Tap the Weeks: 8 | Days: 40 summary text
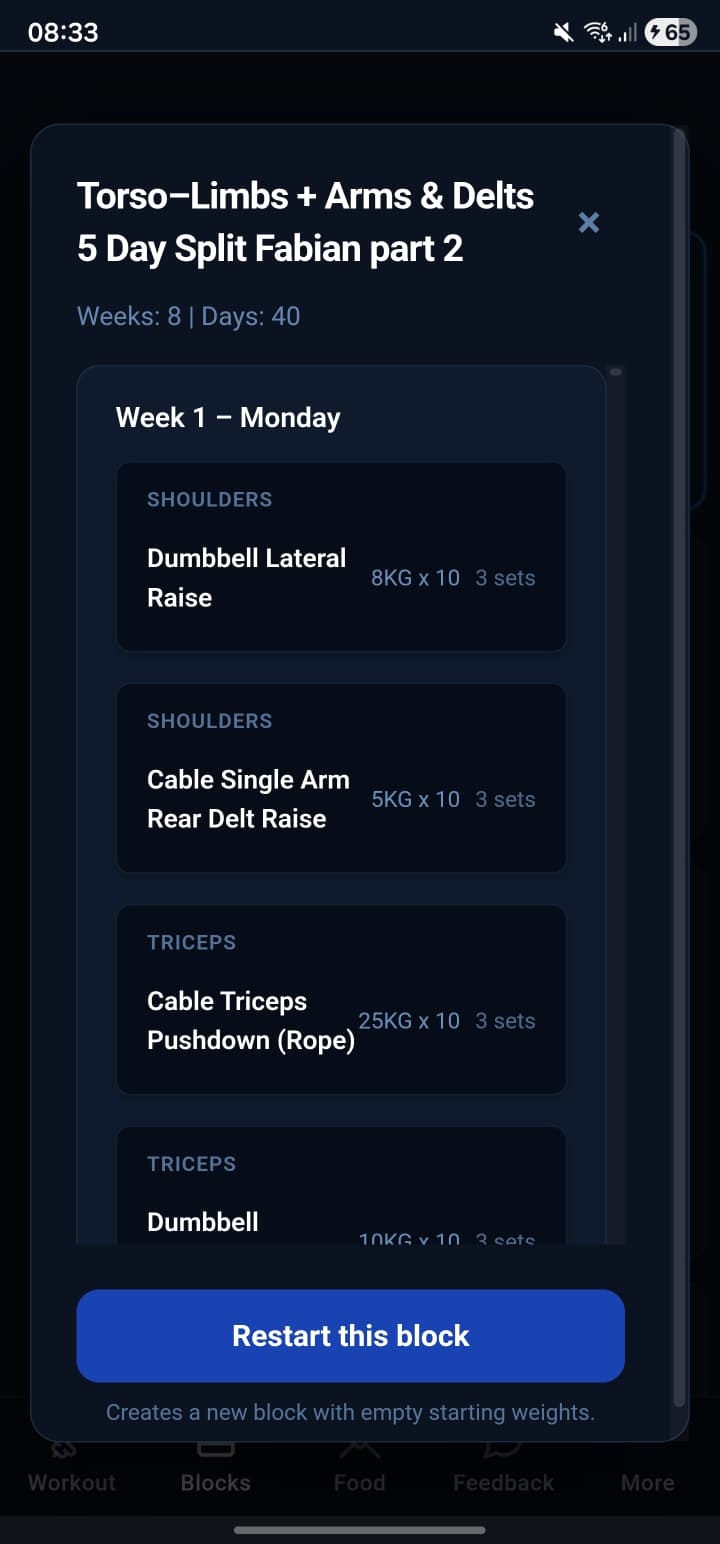Viewport: 720px width, 1544px height. click(188, 316)
